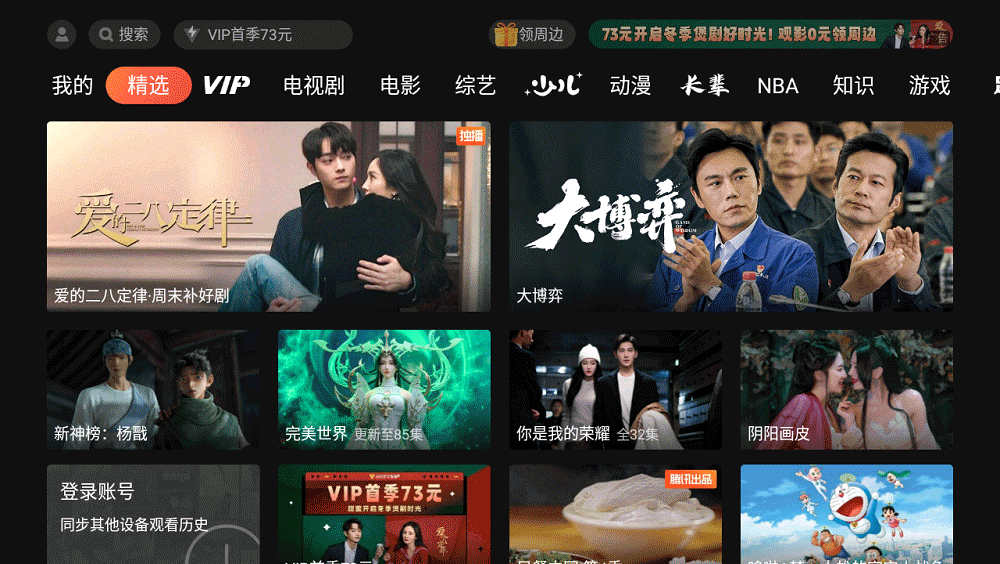Select the 精选 tab

148,86
